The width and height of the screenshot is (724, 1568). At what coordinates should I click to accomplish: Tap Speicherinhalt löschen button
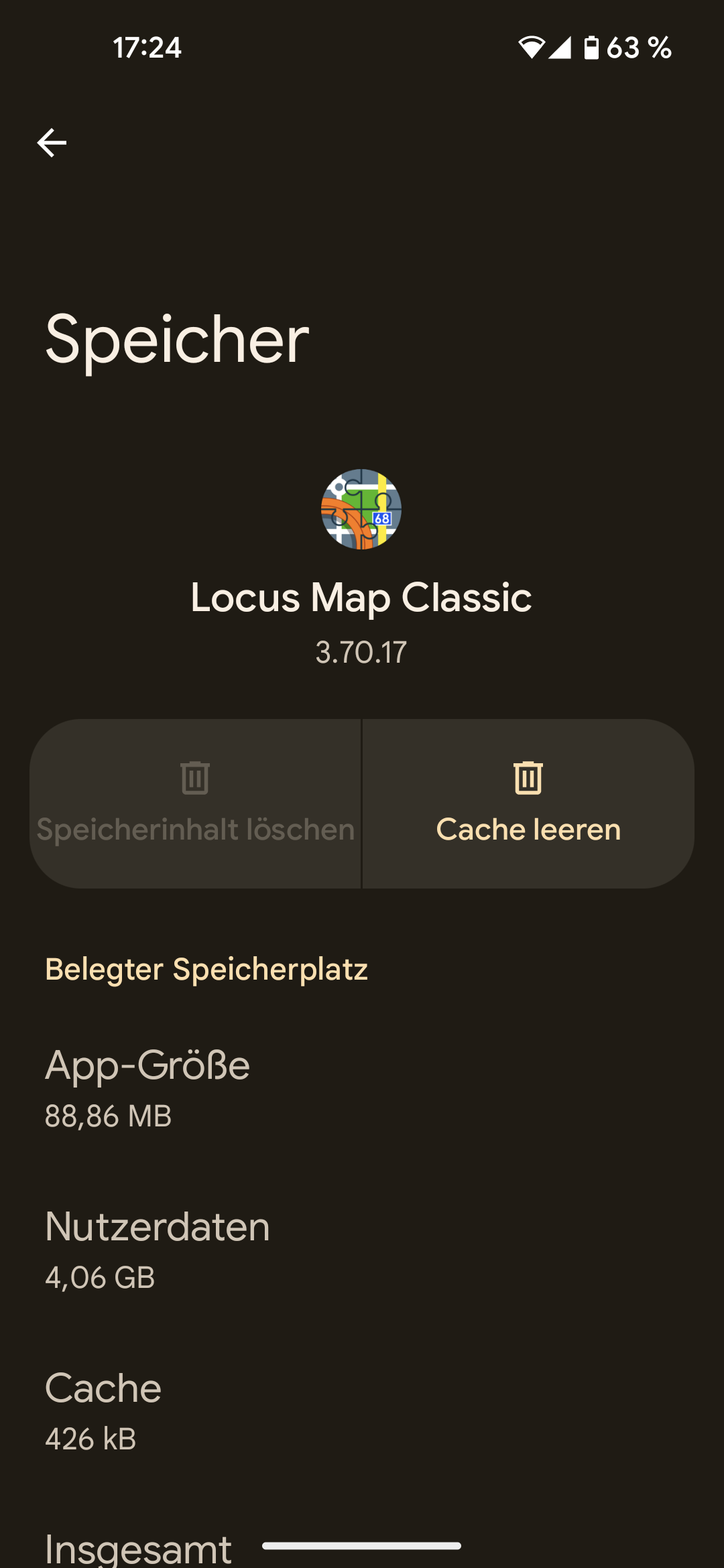[195, 803]
